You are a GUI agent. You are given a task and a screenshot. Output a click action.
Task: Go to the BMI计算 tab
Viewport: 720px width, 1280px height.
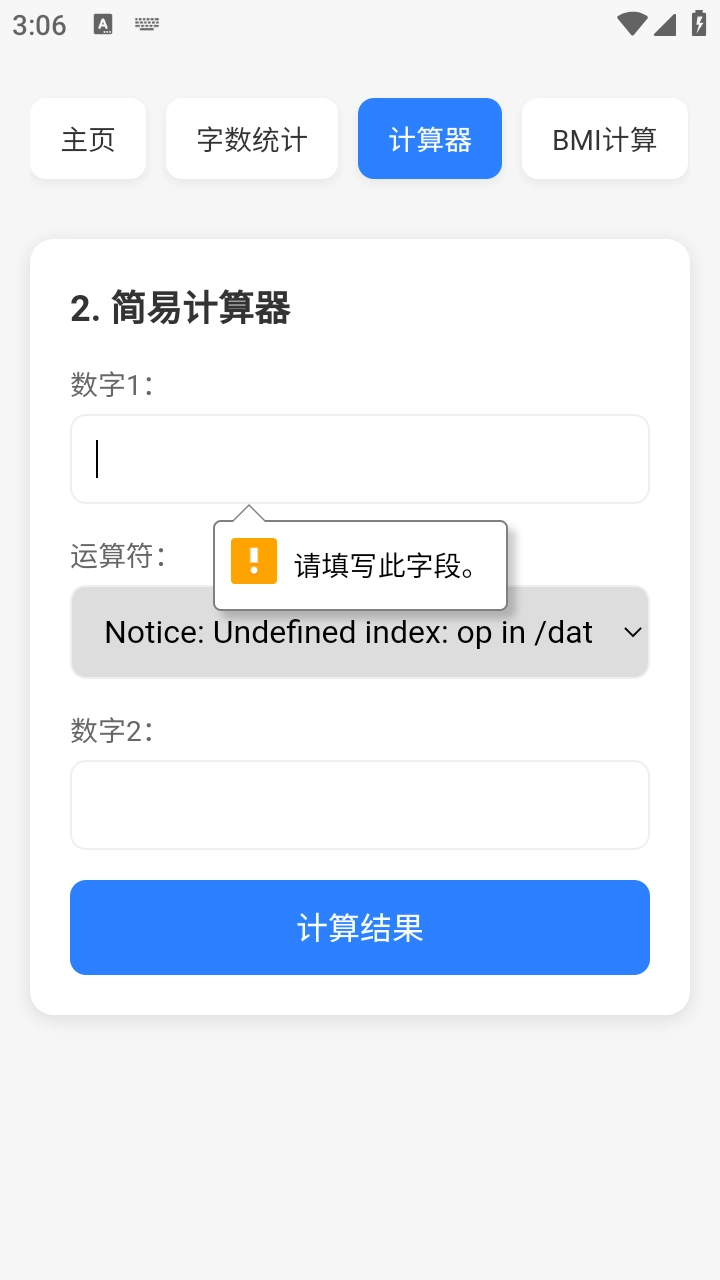click(x=604, y=139)
